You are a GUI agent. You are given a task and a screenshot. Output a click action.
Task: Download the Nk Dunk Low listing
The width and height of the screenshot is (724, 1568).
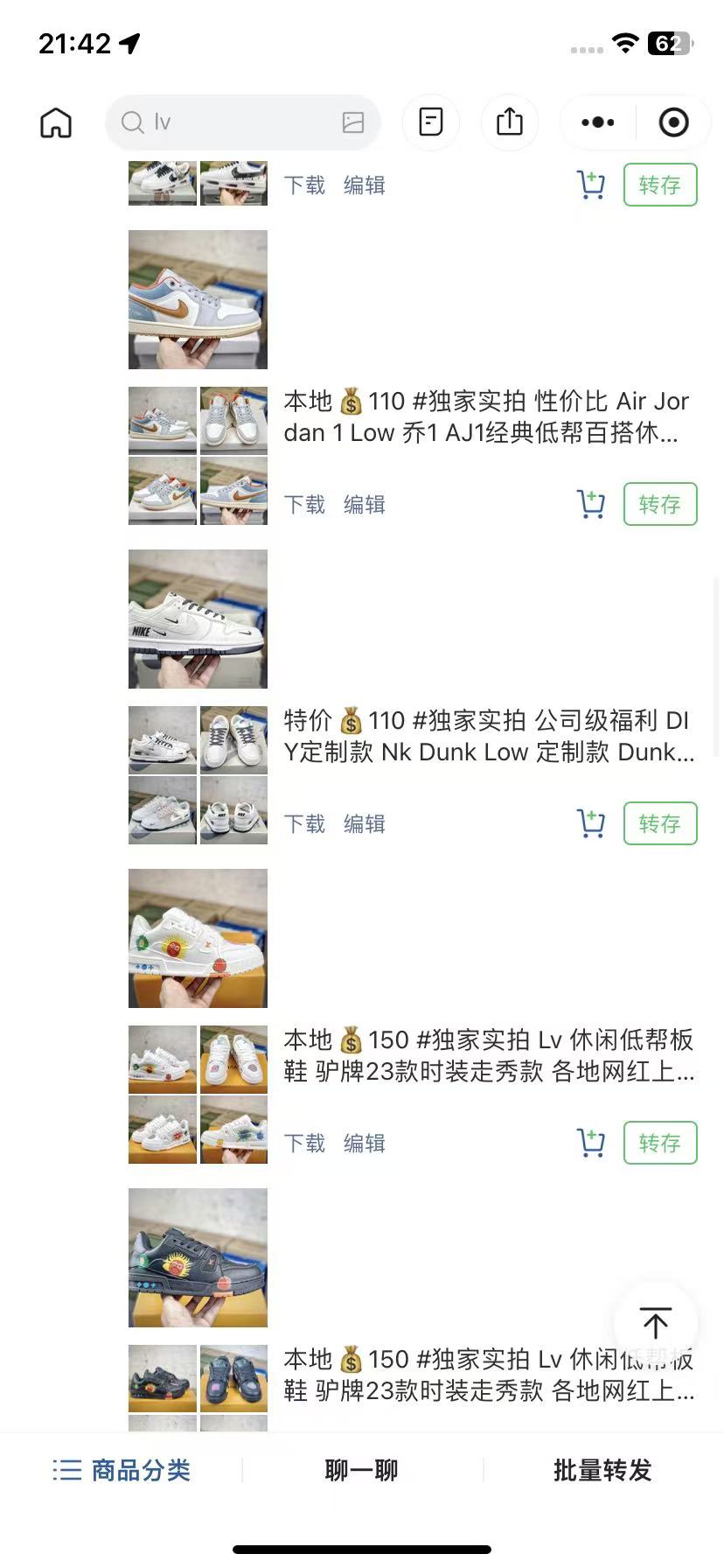tap(304, 824)
